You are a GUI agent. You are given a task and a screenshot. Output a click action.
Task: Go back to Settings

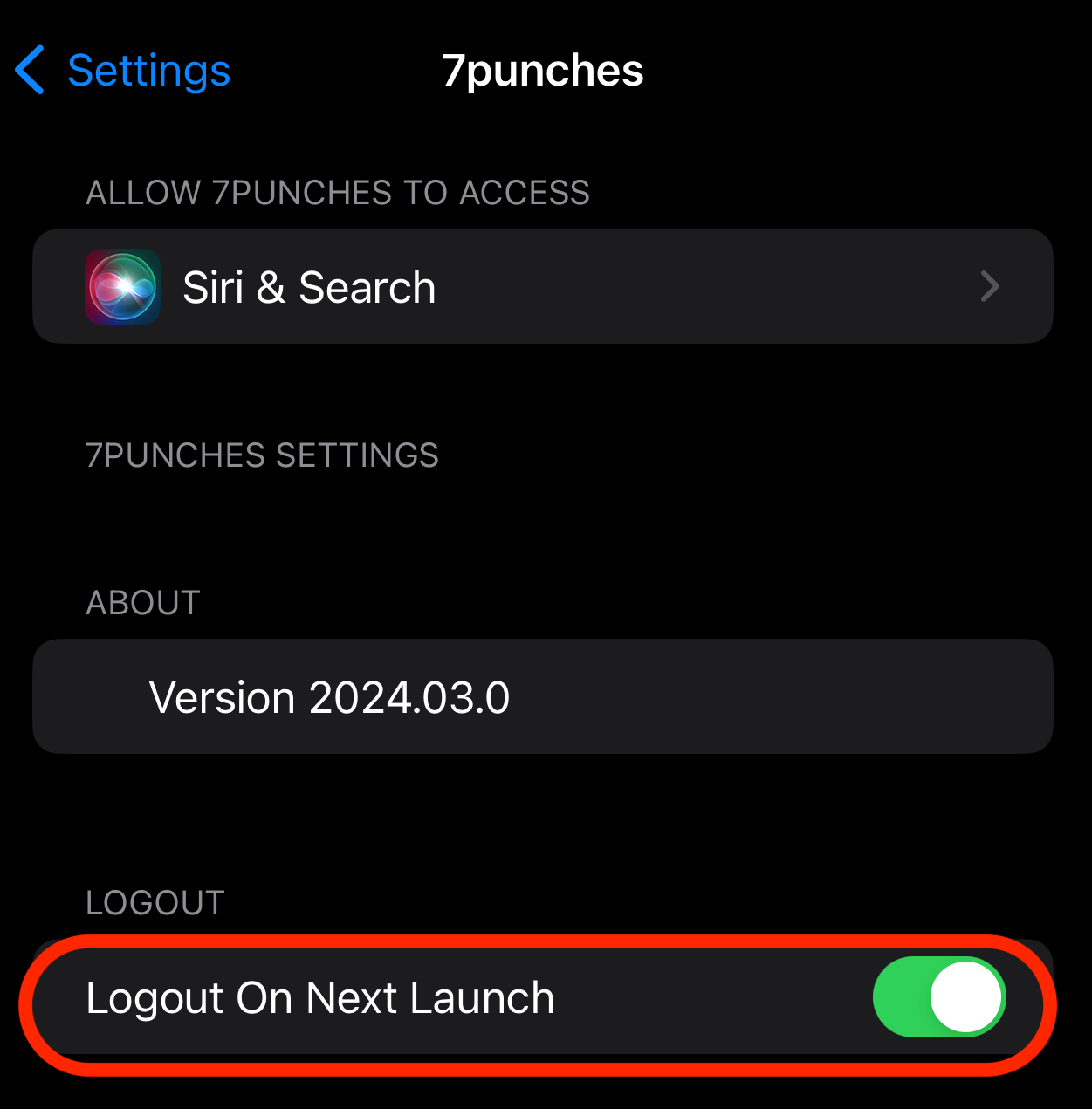tap(122, 71)
